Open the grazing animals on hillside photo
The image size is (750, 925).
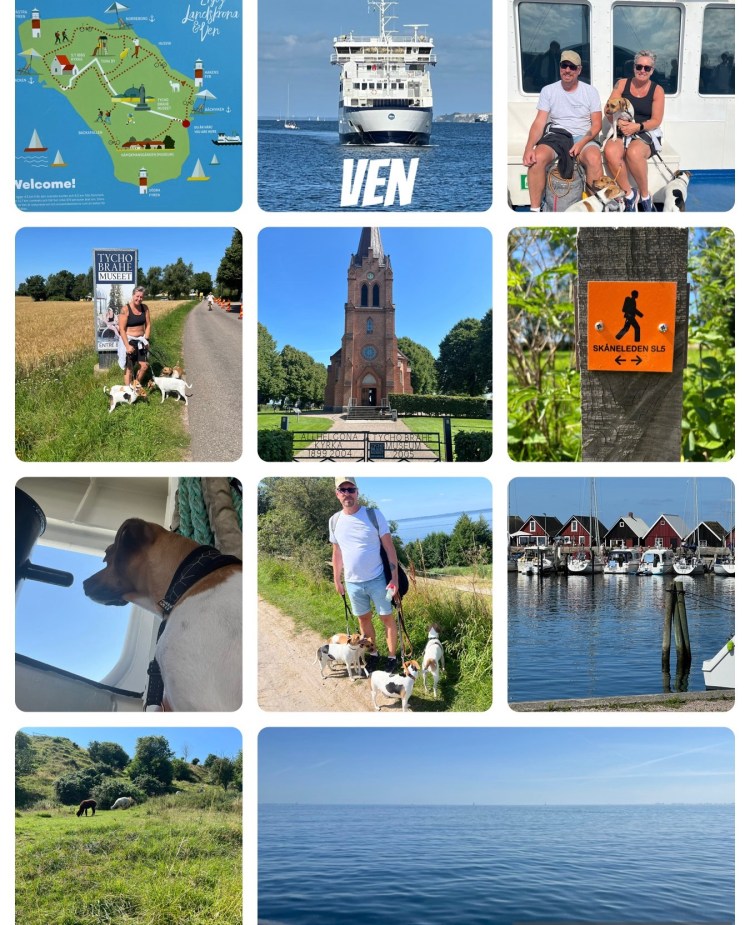click(128, 825)
